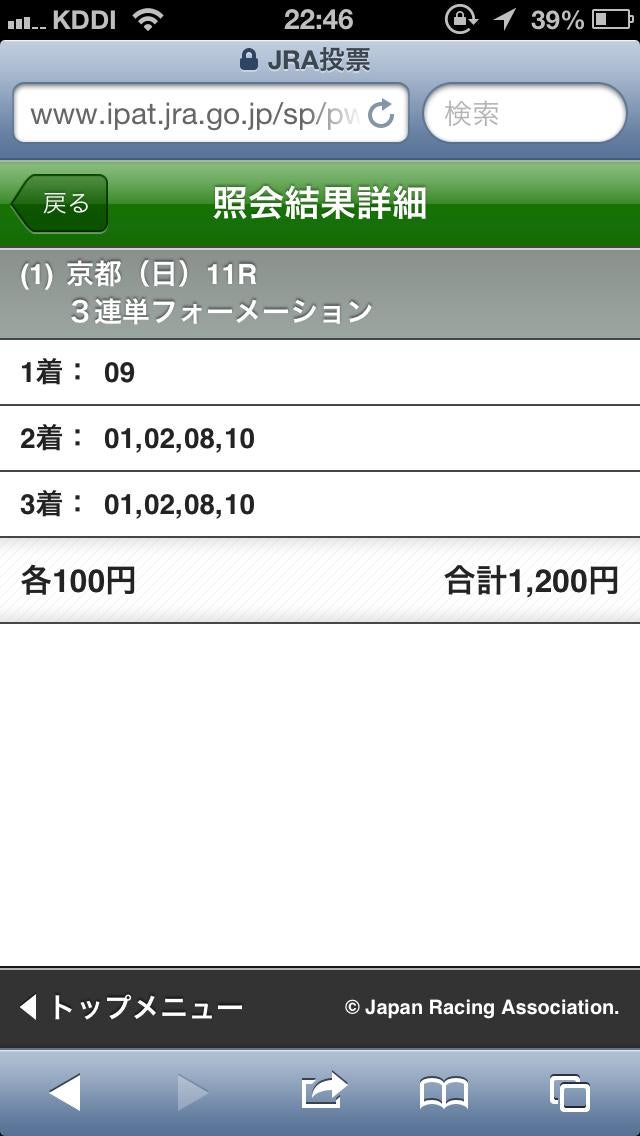The height and width of the screenshot is (1136, 640).
Task: Go back in Safari history
Action: 65,1092
